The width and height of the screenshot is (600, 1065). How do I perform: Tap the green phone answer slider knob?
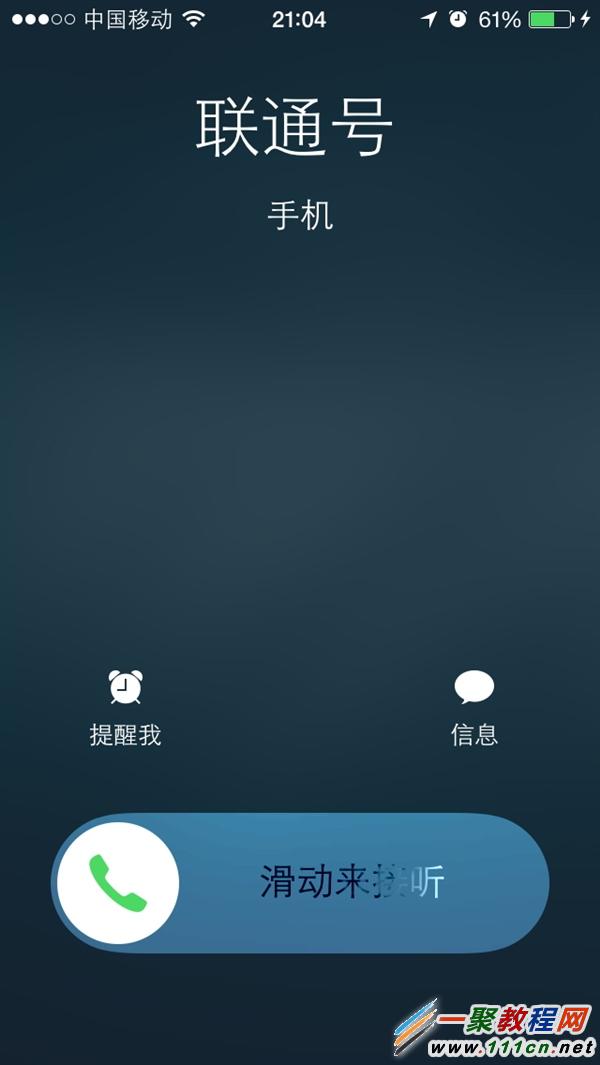click(x=118, y=883)
